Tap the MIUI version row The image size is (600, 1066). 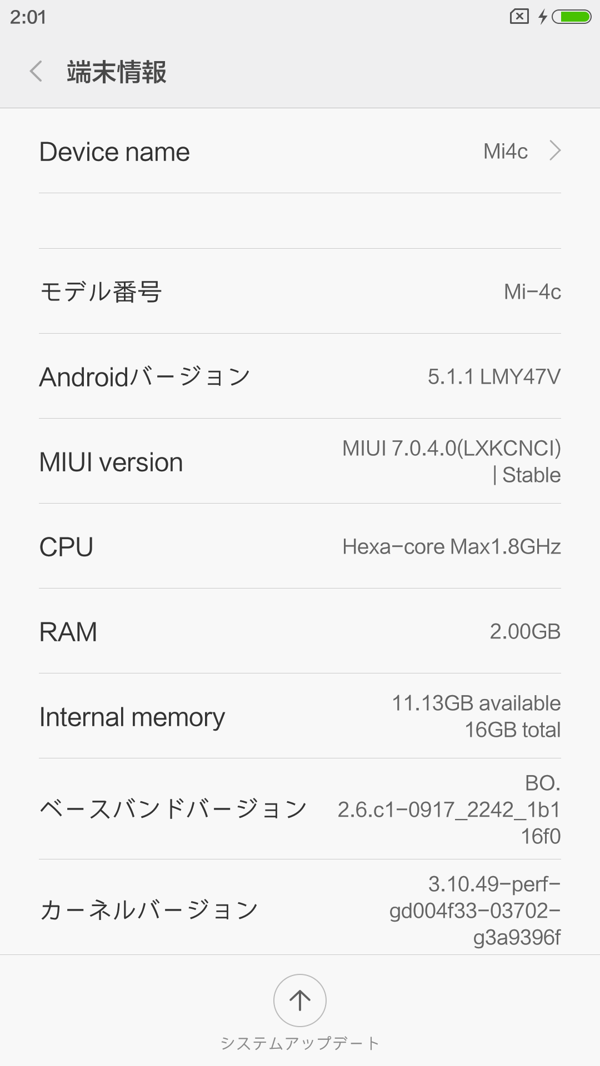pos(300,461)
